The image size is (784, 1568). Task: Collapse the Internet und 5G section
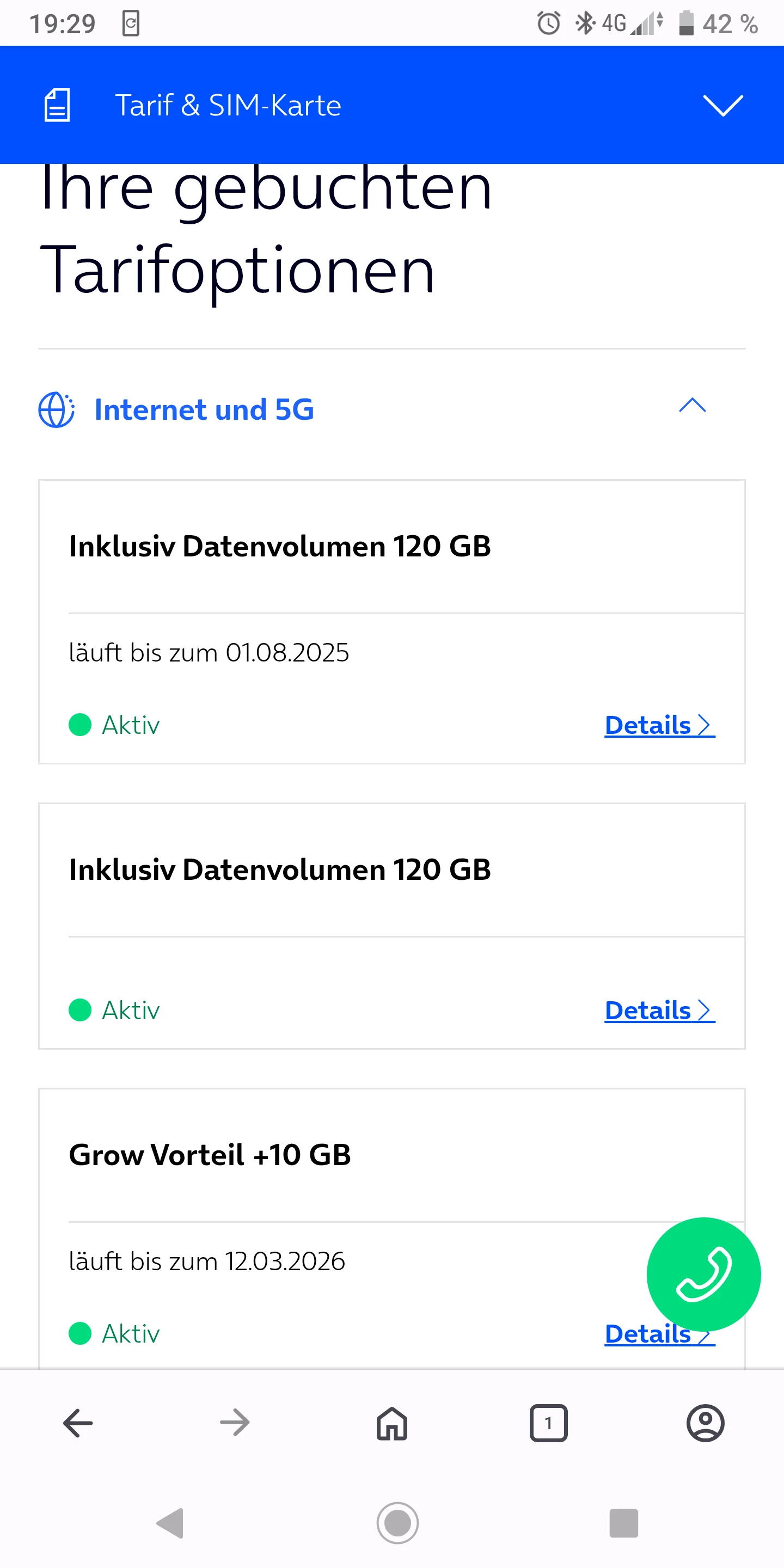692,406
